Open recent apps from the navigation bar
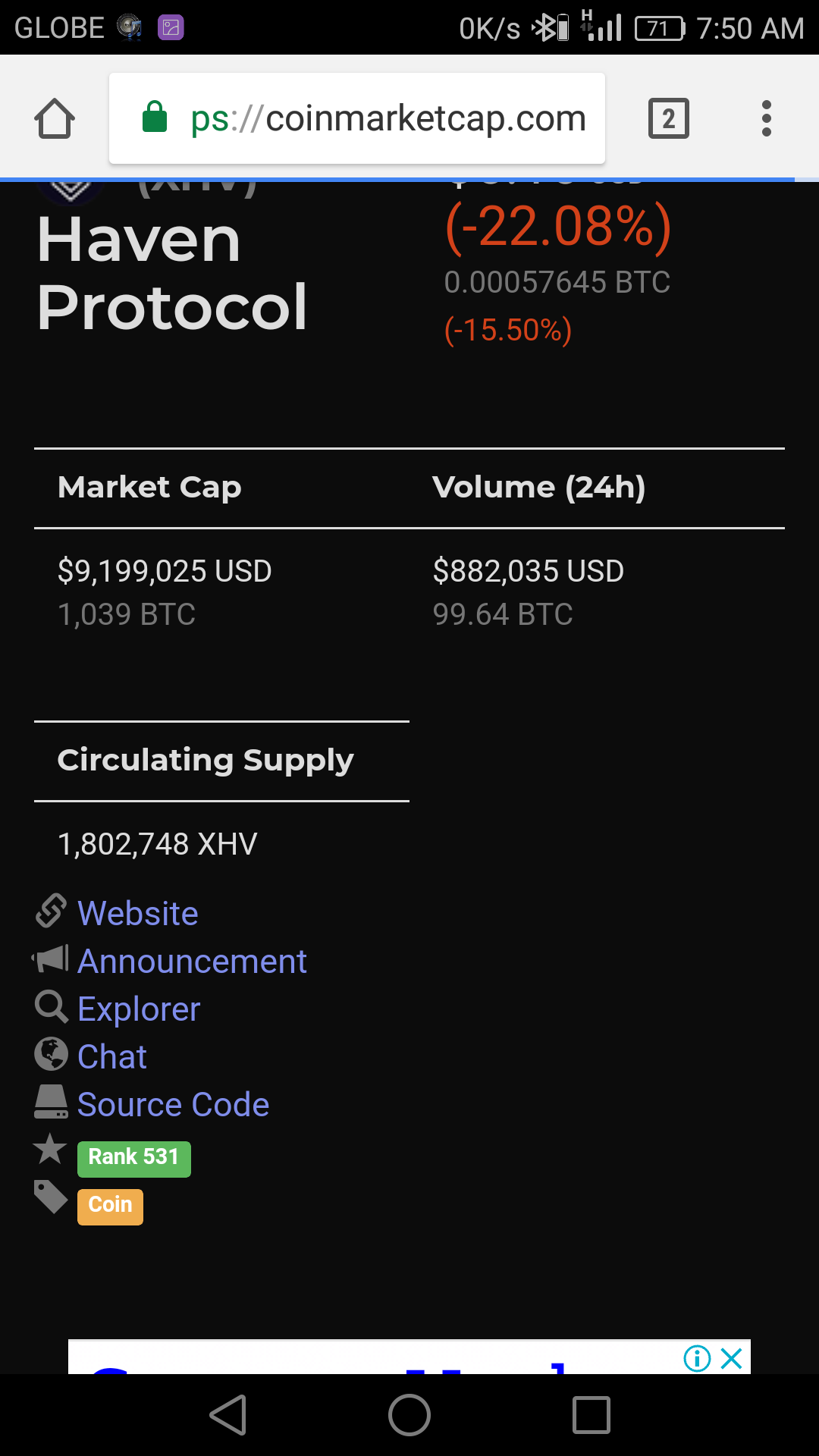 (x=591, y=1415)
